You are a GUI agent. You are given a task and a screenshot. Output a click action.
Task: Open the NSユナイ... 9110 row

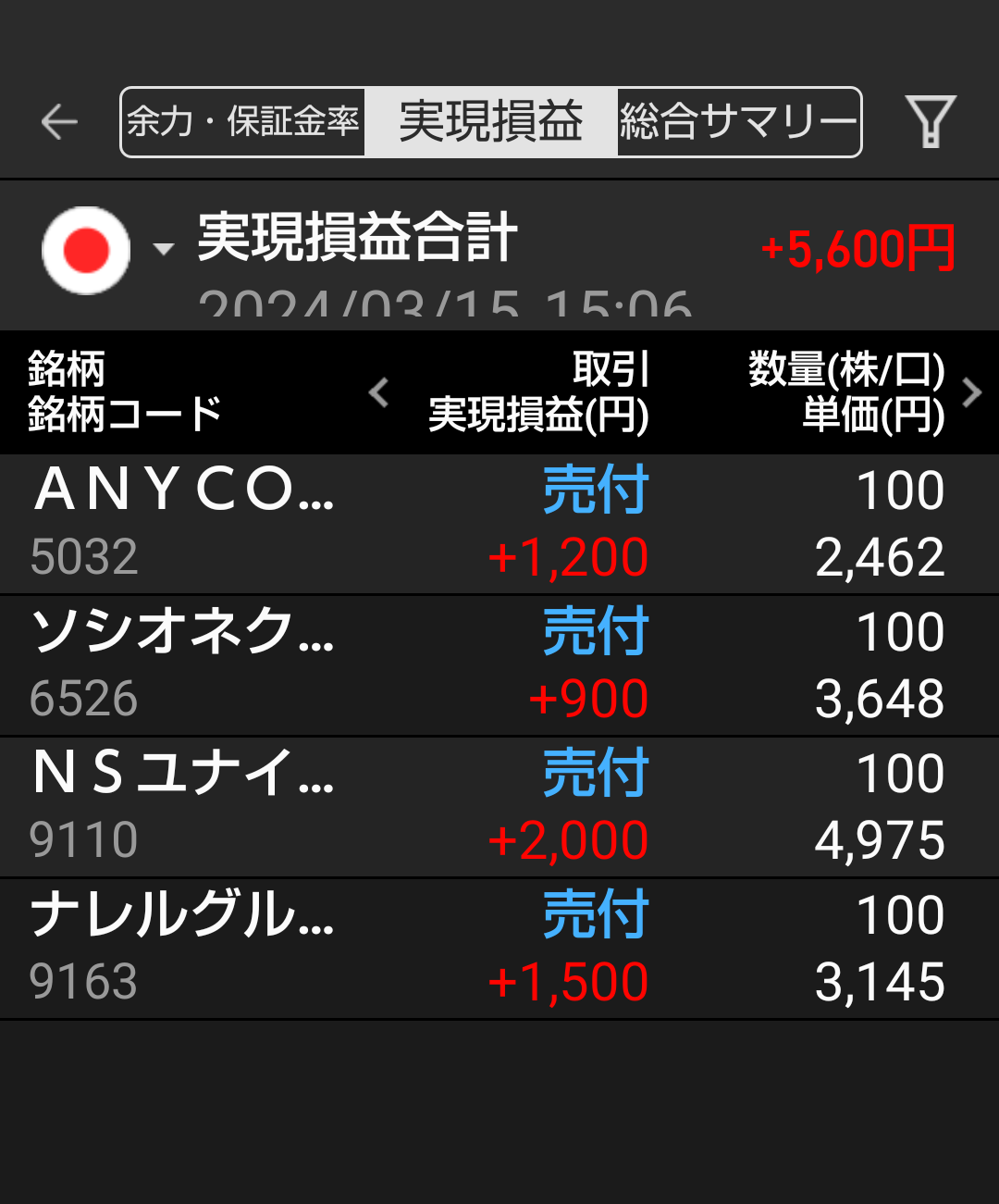(x=499, y=807)
